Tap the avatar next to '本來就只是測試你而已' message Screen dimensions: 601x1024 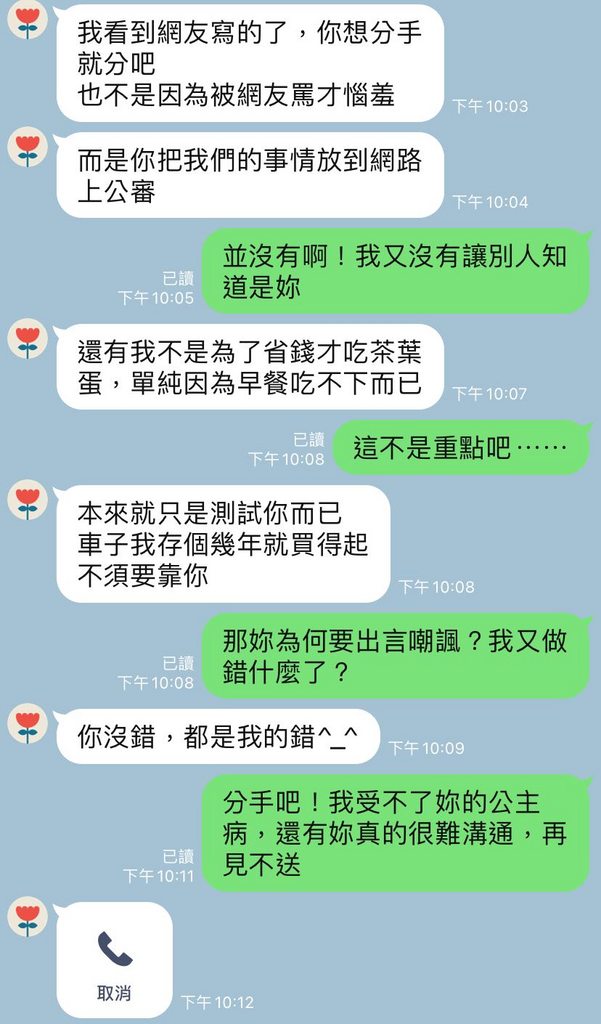click(x=28, y=501)
